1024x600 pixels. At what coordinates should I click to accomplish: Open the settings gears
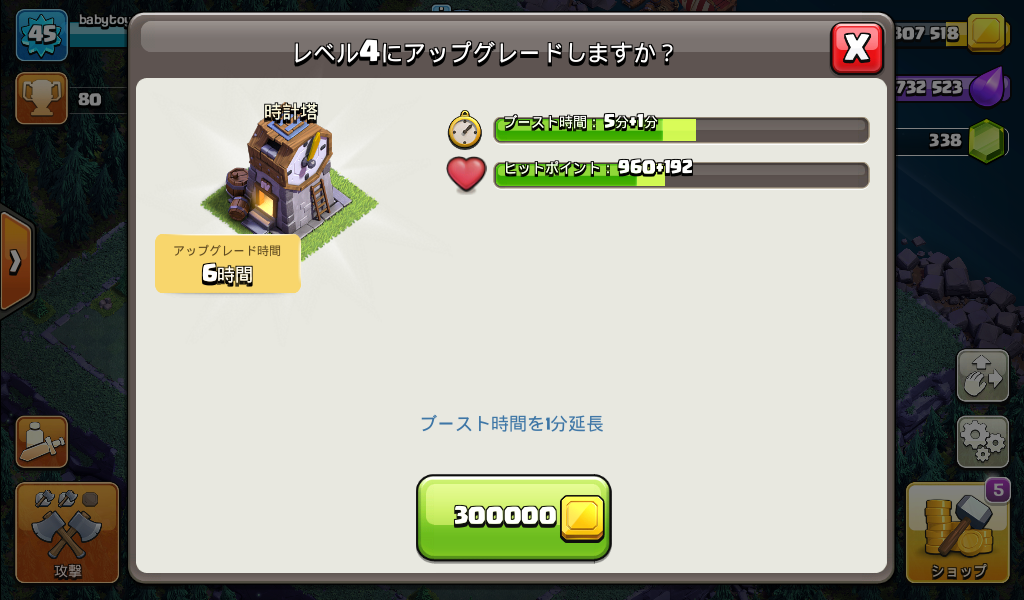982,441
